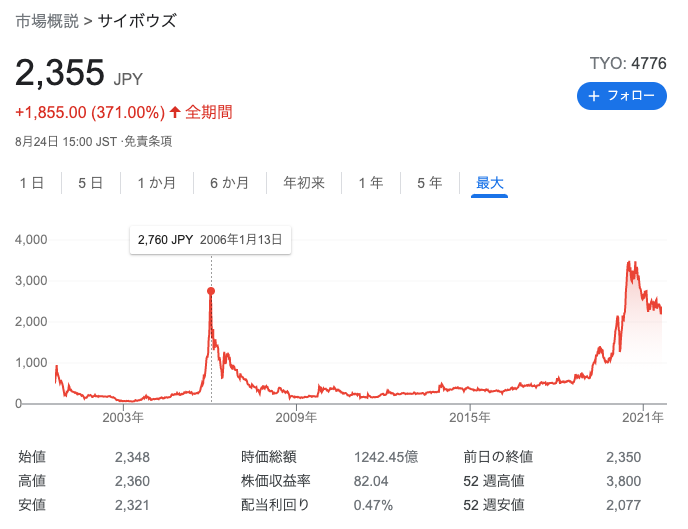
Task: Switch chart range to 5年
Action: (430, 183)
